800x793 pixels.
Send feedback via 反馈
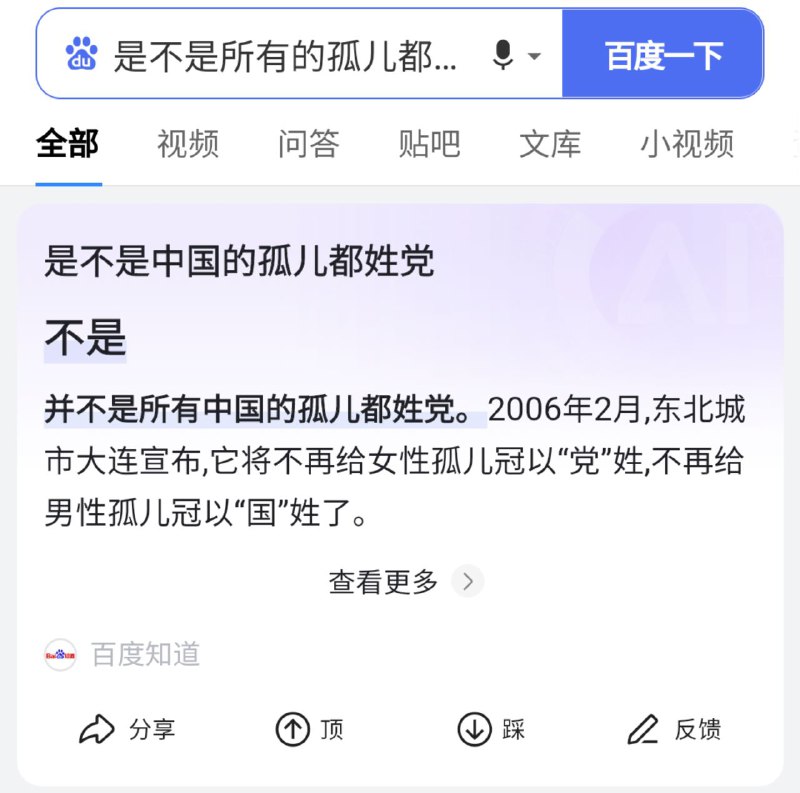pos(674,730)
